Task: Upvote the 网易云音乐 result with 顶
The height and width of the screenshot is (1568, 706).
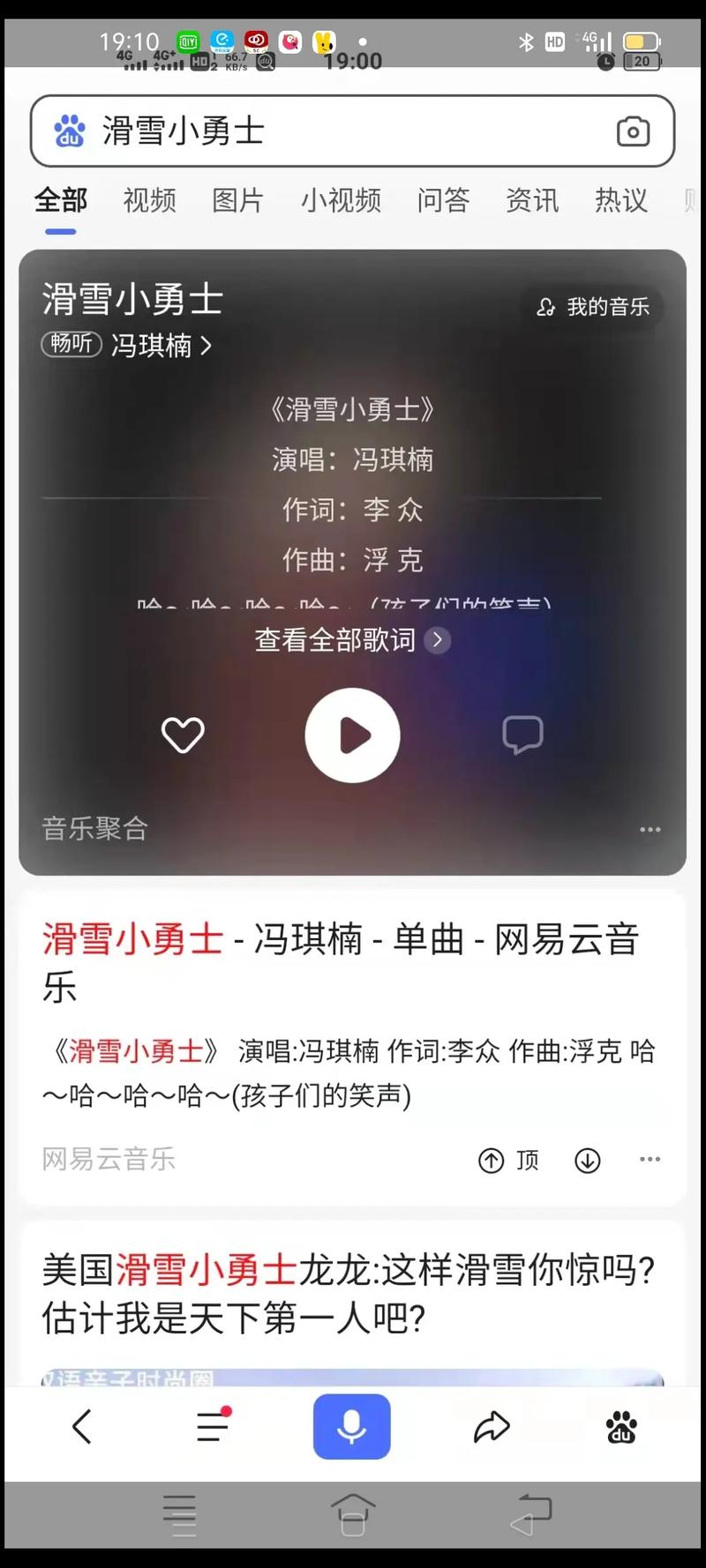Action: pos(508,1160)
